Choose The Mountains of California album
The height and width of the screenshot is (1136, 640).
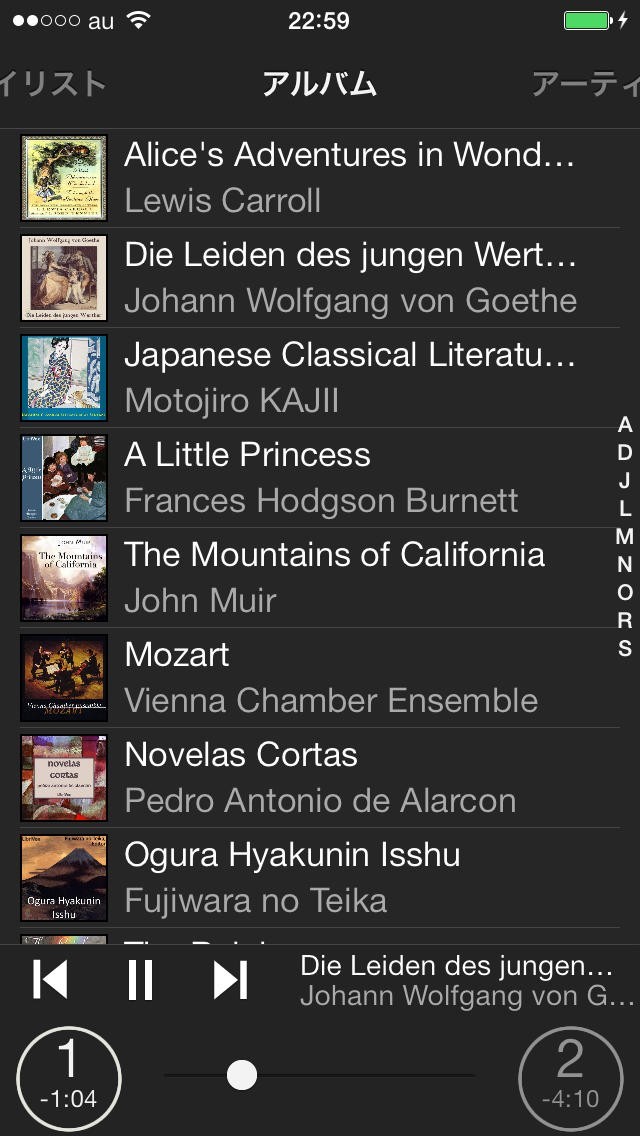click(x=318, y=577)
